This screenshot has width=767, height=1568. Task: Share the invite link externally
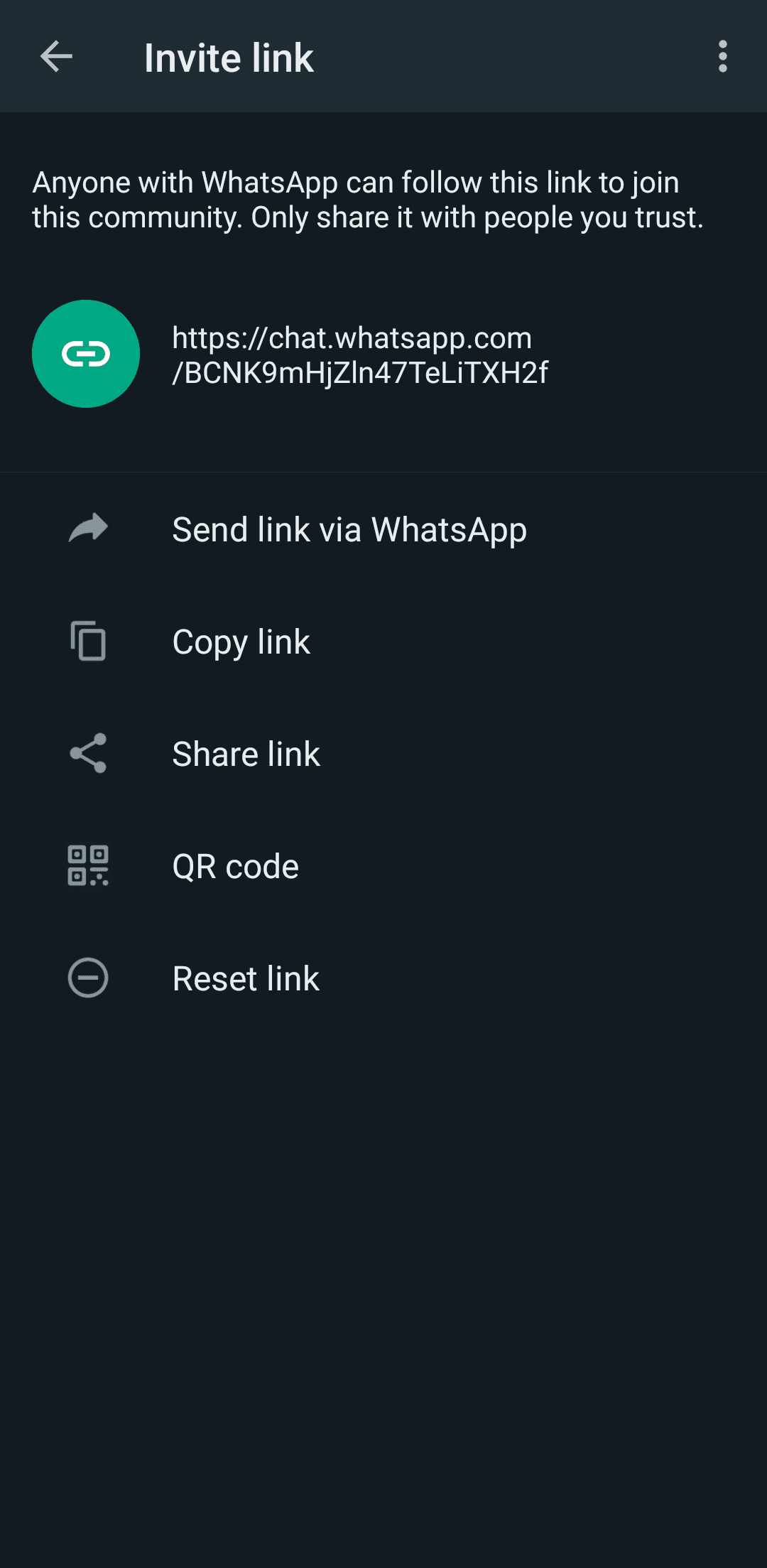[246, 753]
